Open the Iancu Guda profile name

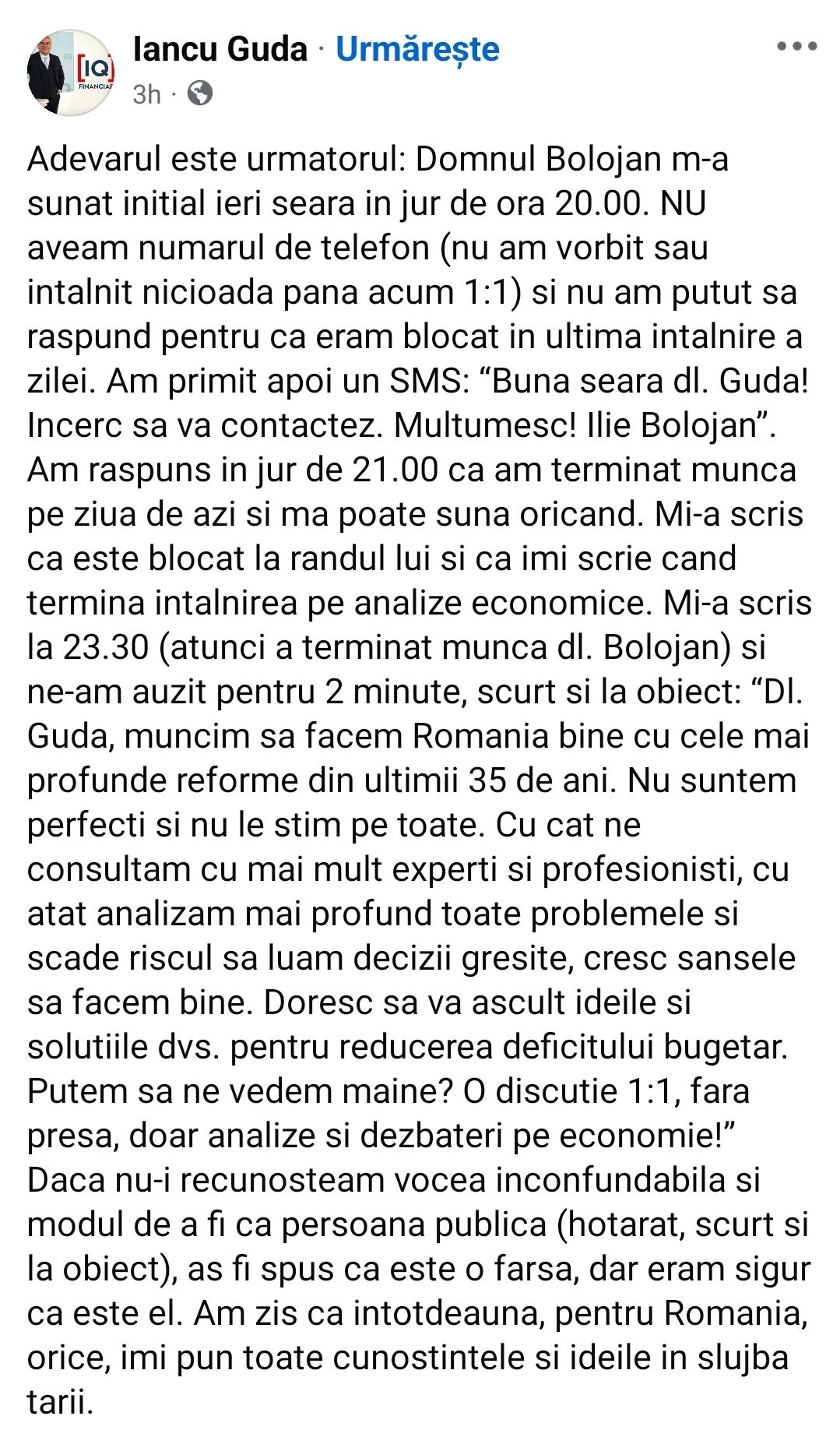pyautogui.click(x=220, y=49)
